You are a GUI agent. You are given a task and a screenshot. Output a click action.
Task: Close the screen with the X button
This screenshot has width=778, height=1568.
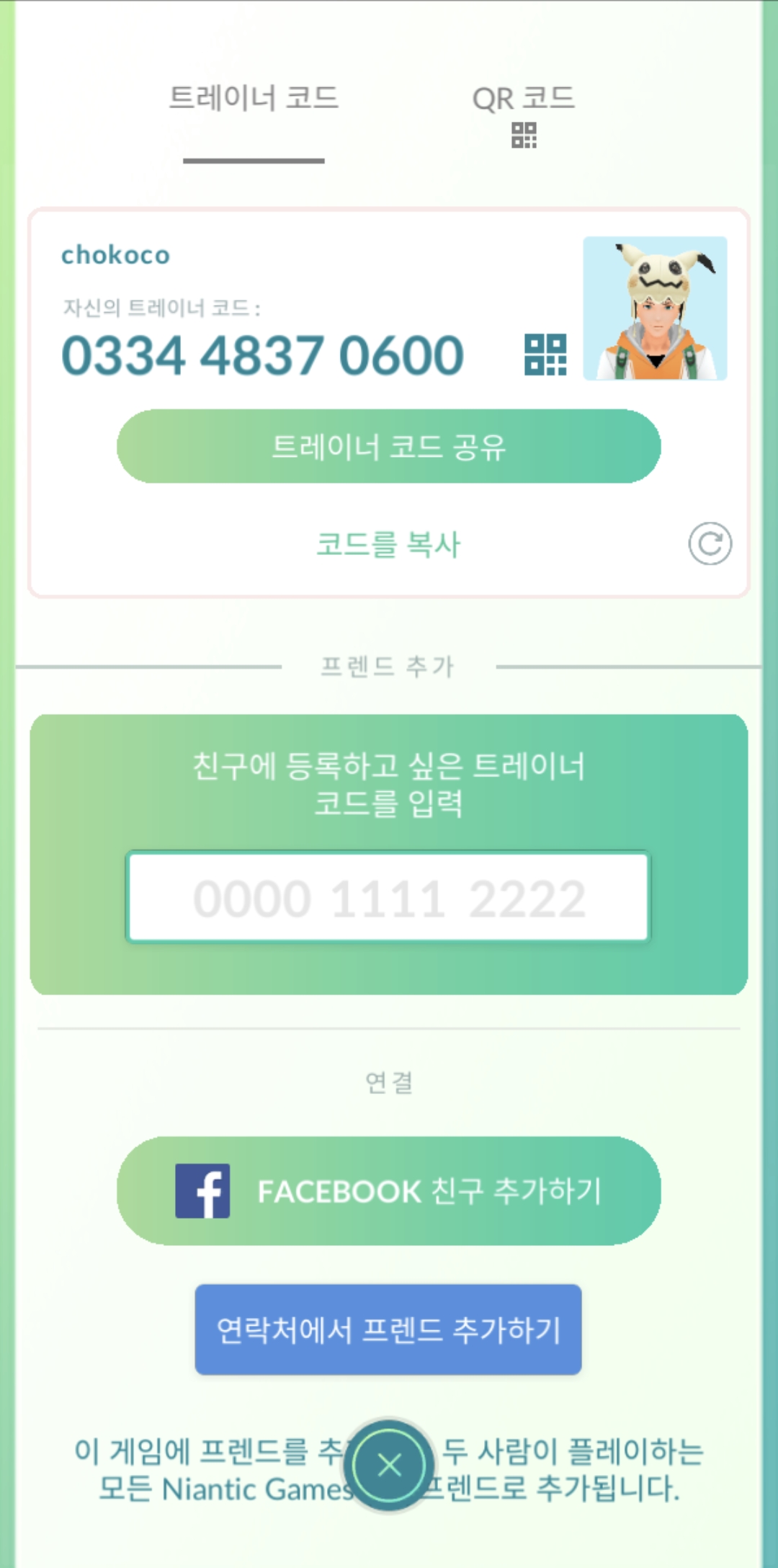pos(389,1465)
